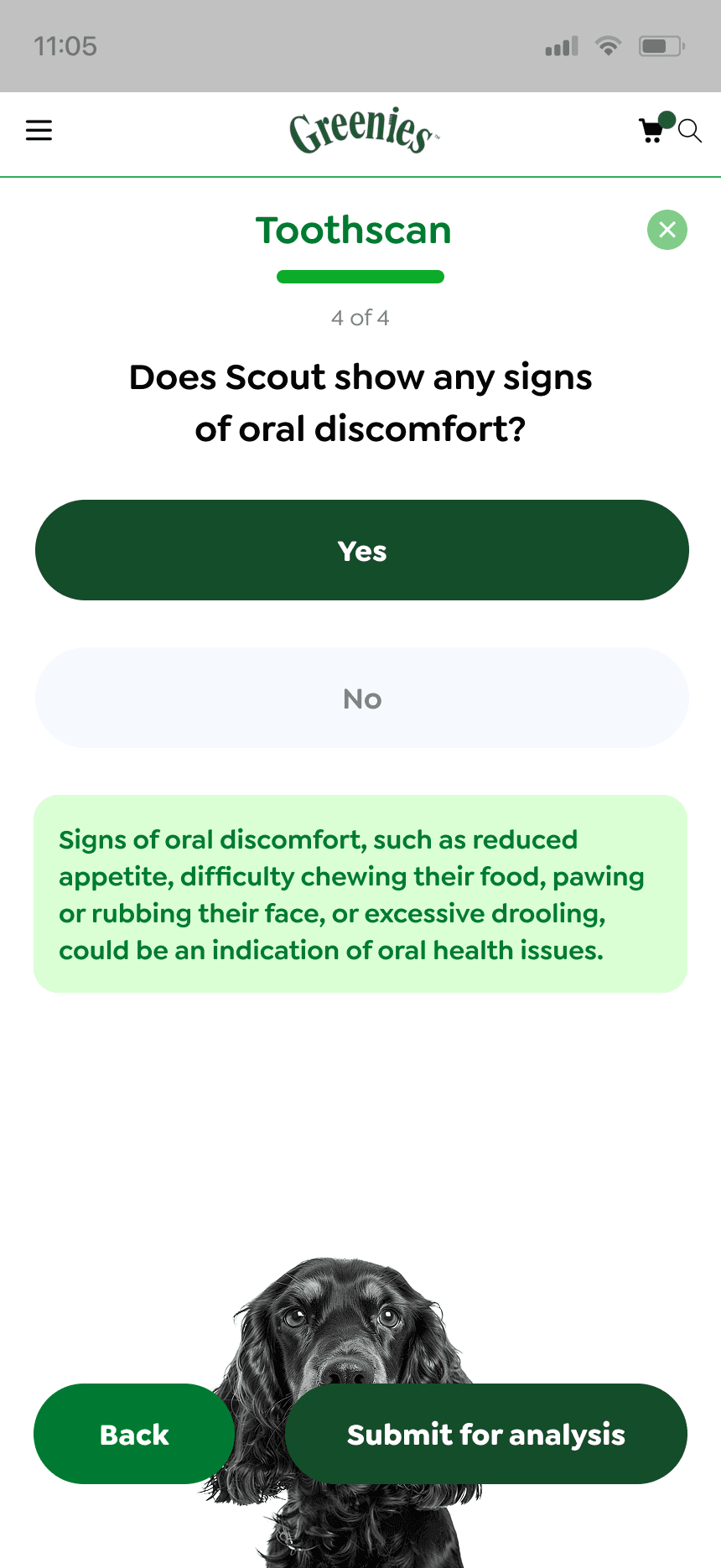Click the Toothscan heading
721x1568 pixels.
coord(353,230)
